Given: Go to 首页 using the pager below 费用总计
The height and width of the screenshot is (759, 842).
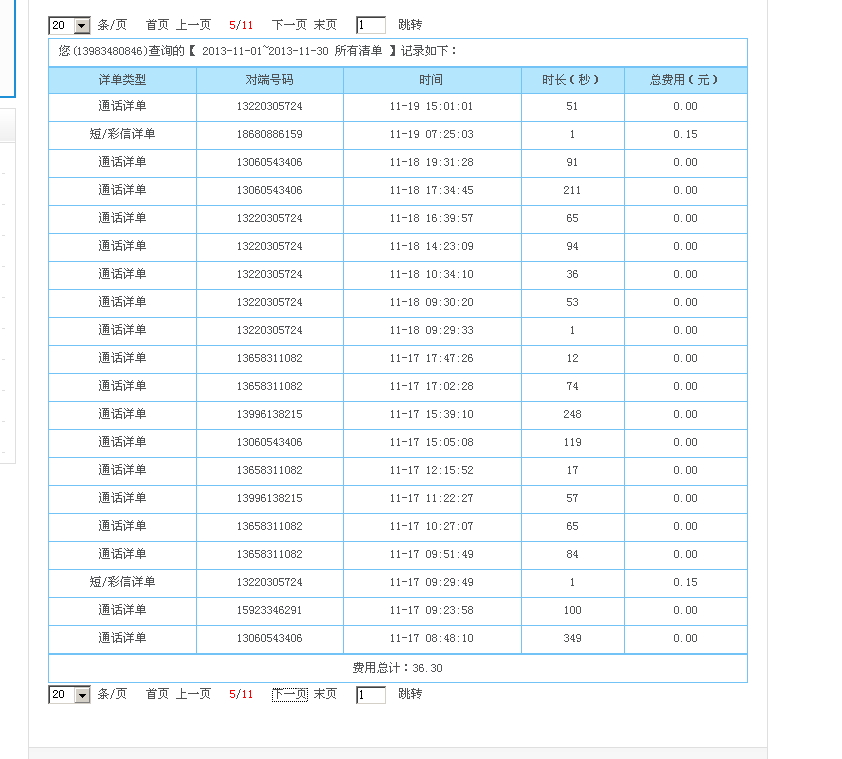Looking at the screenshot, I should [157, 694].
